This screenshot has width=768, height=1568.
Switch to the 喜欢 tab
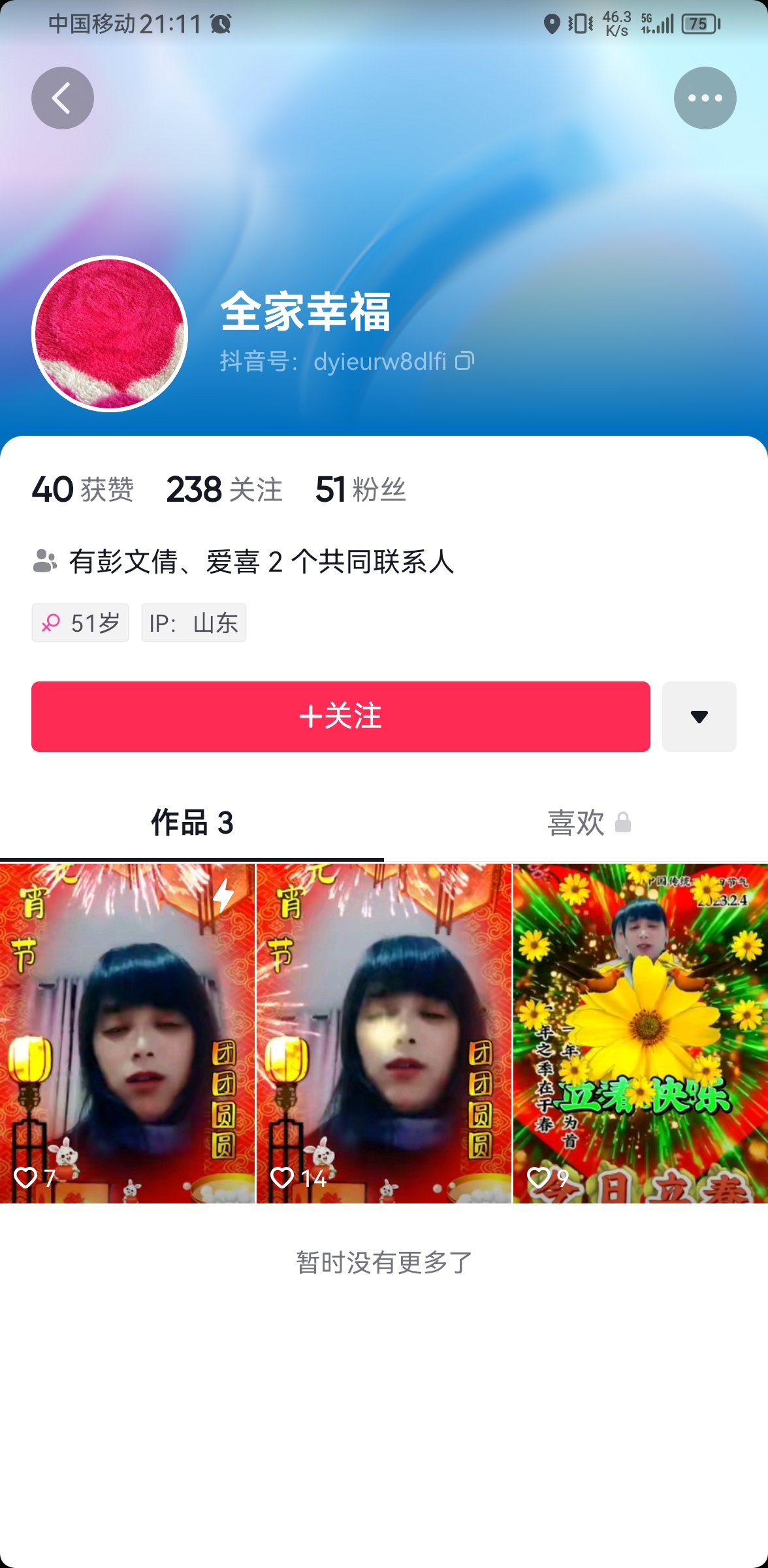[576, 823]
